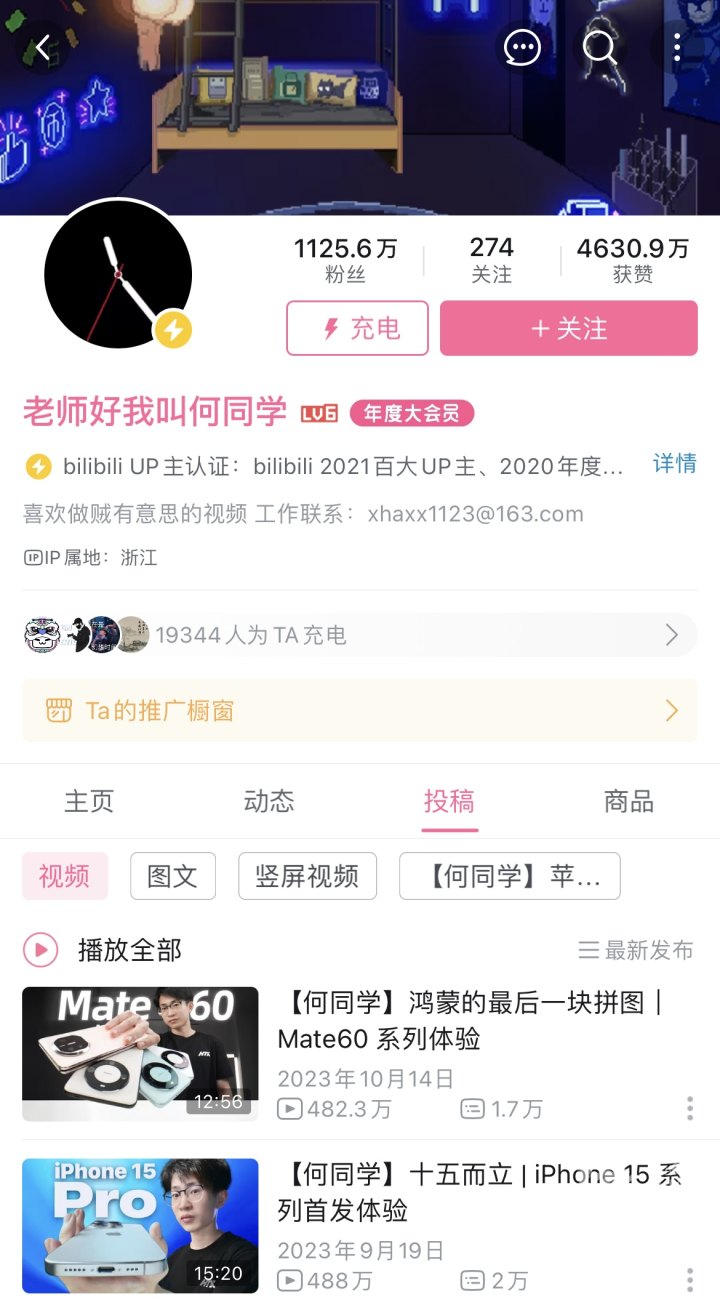
Task: Select the 竖屏视频 filter chip
Action: pyautogui.click(x=307, y=876)
